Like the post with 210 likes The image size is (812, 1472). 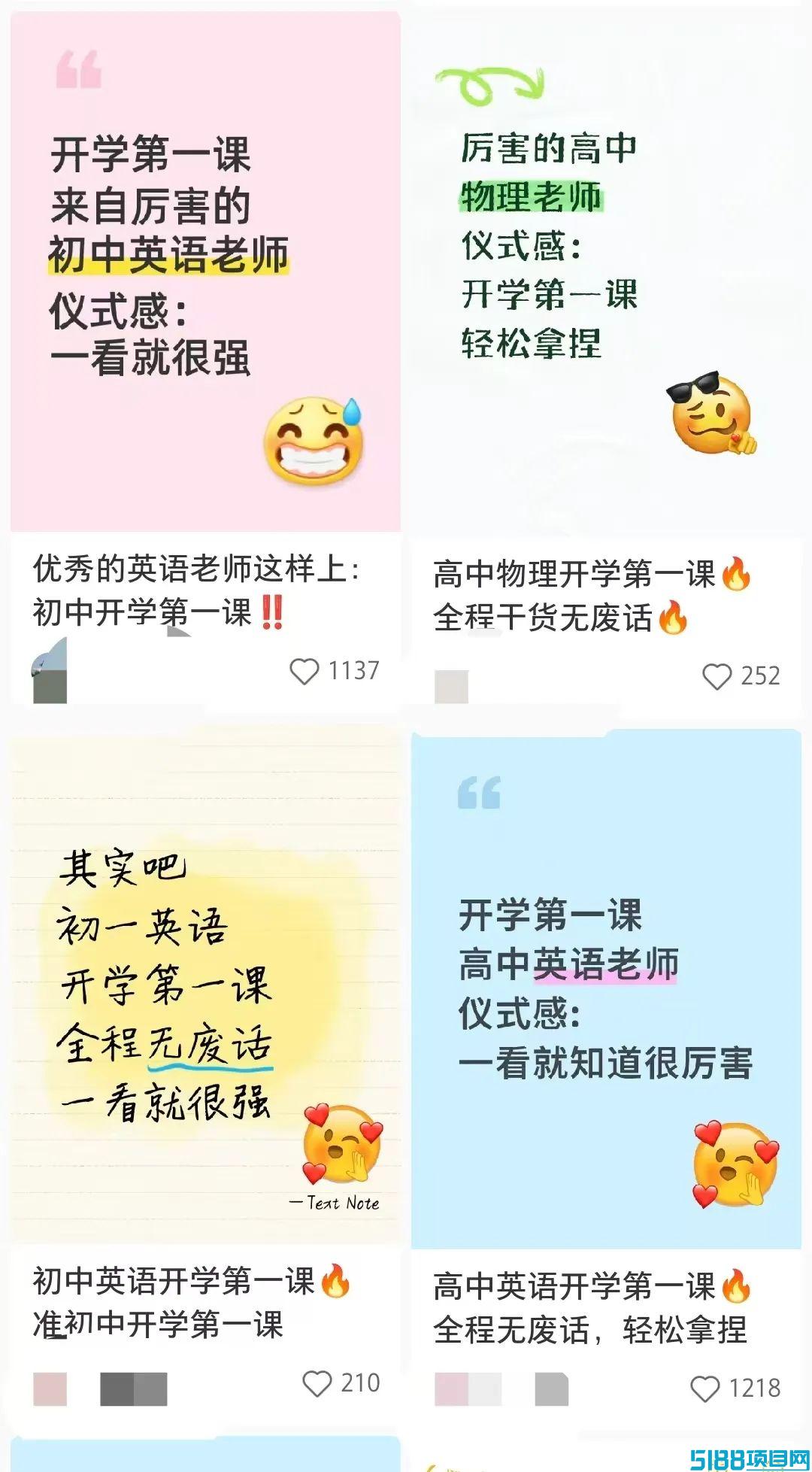(317, 1383)
